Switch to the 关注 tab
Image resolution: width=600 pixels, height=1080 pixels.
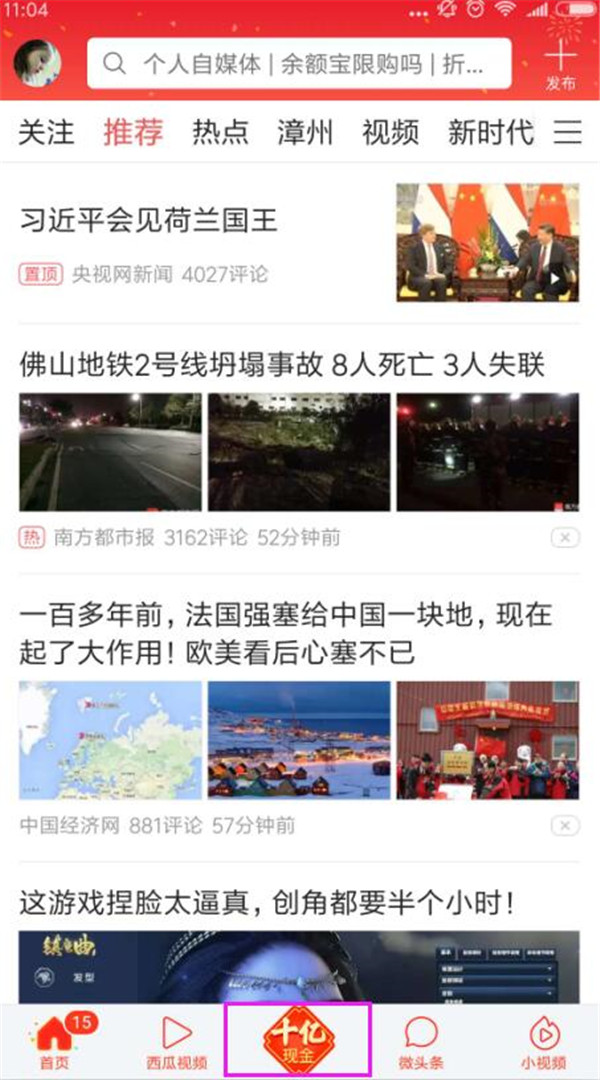coord(46,132)
